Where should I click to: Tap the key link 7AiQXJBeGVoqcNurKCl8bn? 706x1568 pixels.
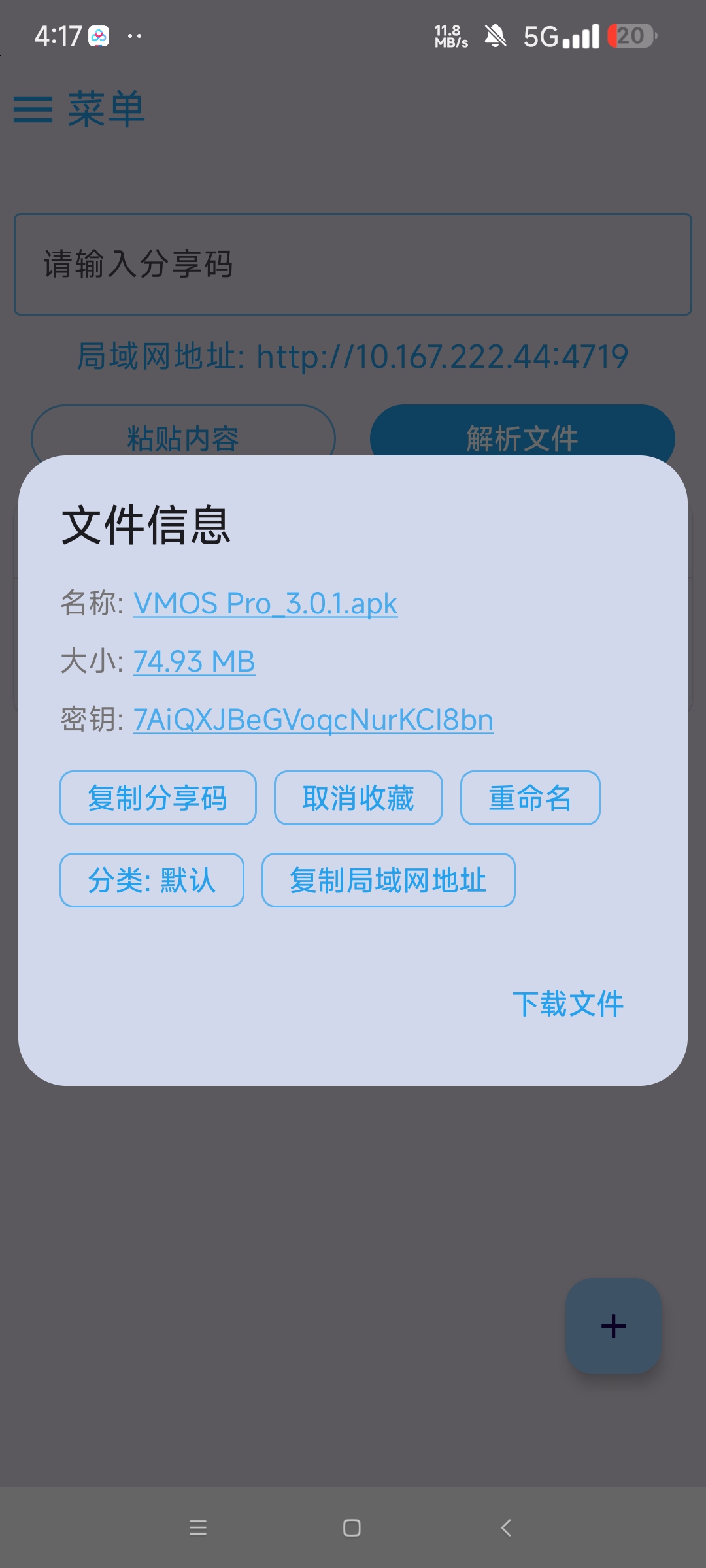[x=313, y=719]
